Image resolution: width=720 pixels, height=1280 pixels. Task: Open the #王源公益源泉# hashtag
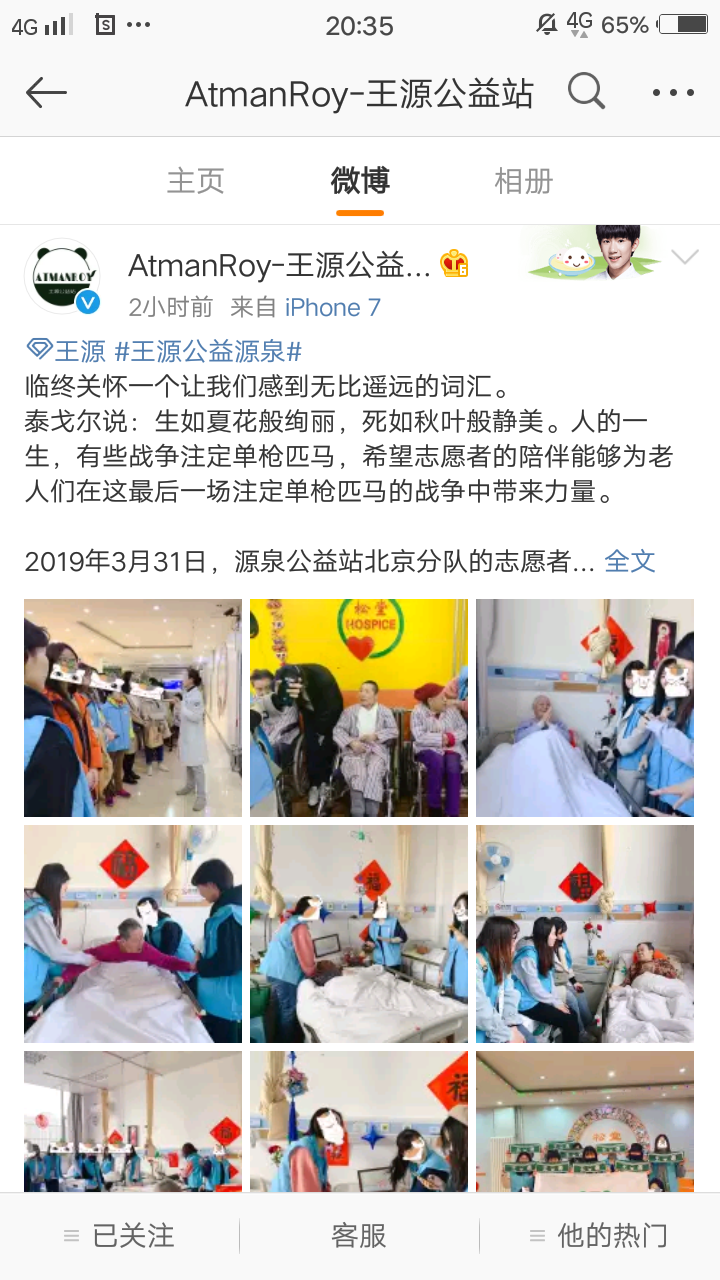point(209,351)
